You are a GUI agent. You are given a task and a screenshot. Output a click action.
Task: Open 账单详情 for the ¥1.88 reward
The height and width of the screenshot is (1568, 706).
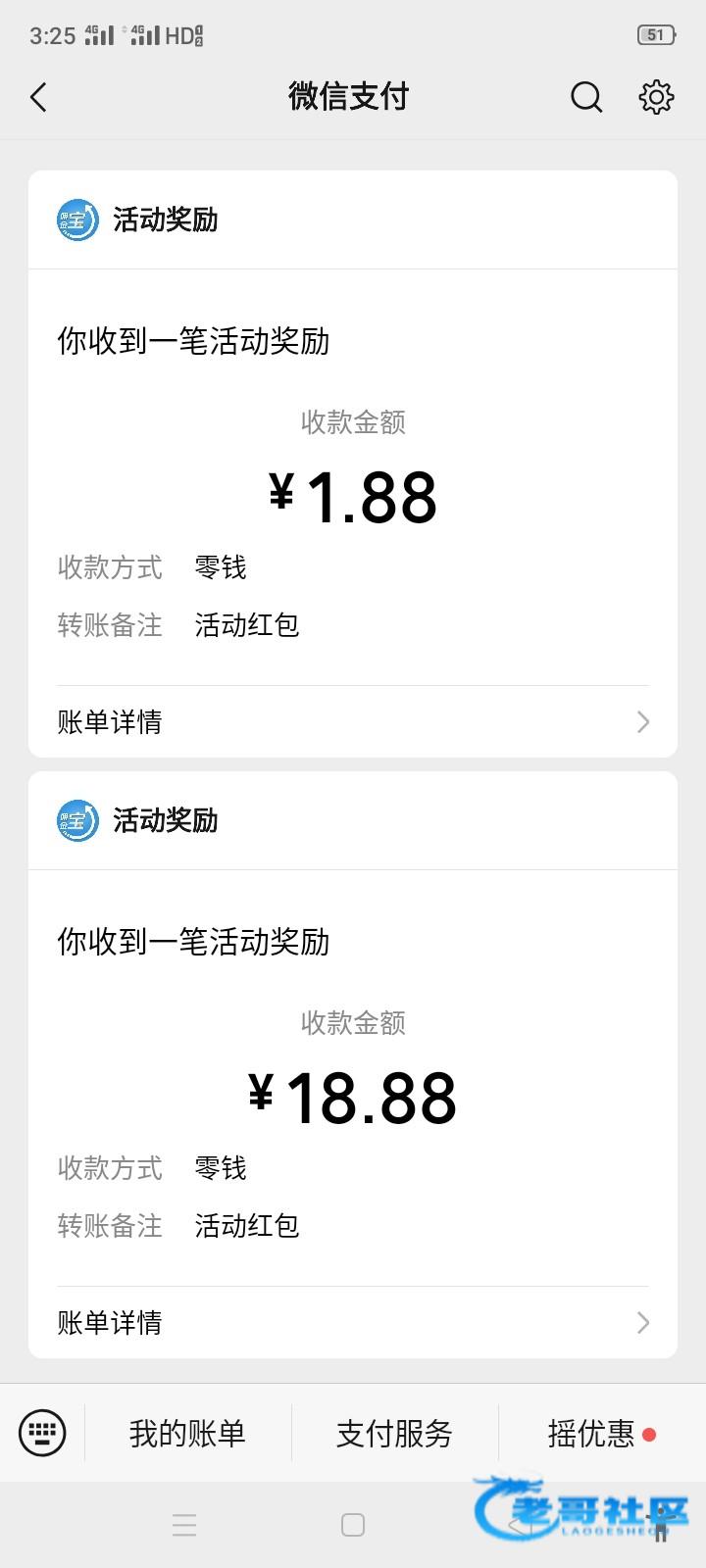coord(353,722)
